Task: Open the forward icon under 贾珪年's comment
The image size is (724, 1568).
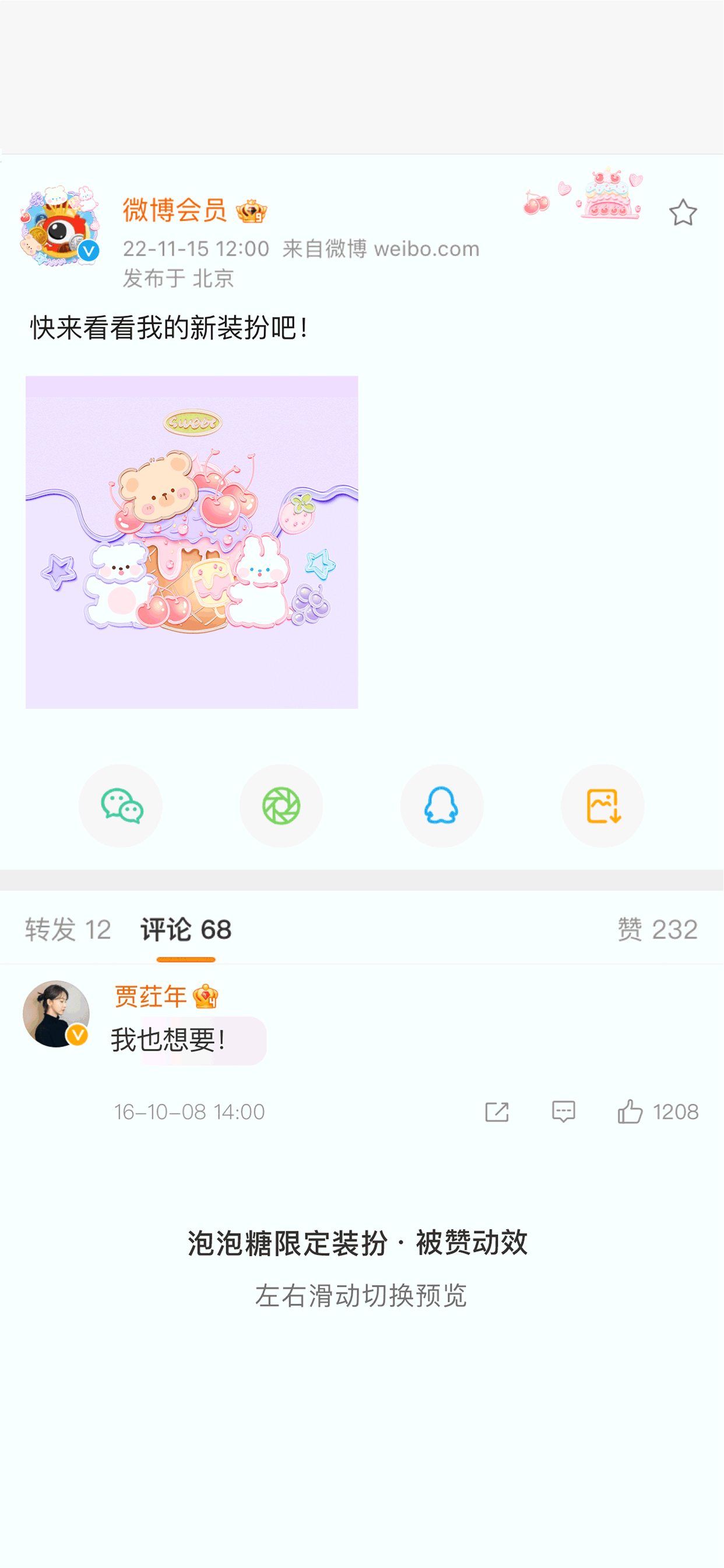Action: 497,1110
